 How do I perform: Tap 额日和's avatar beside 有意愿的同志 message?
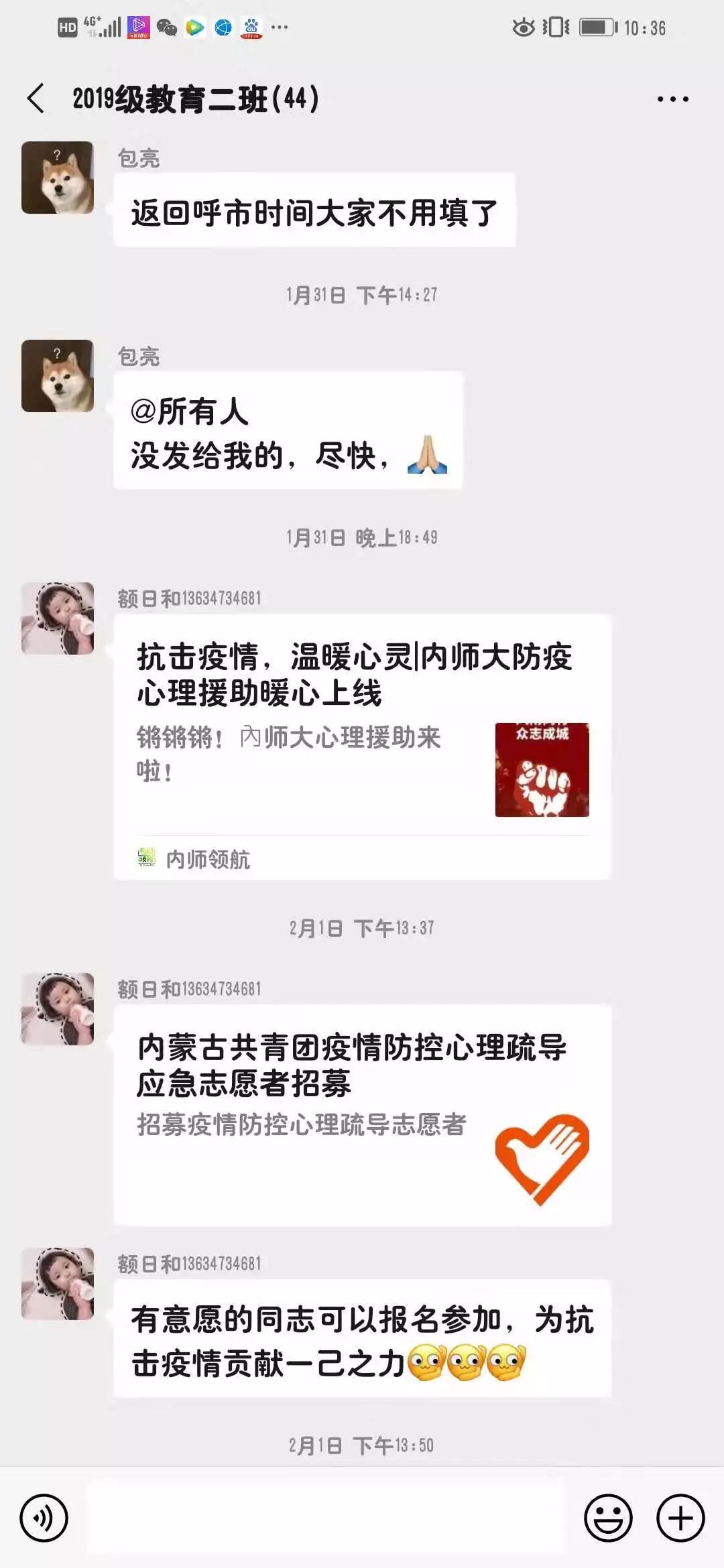58,1284
